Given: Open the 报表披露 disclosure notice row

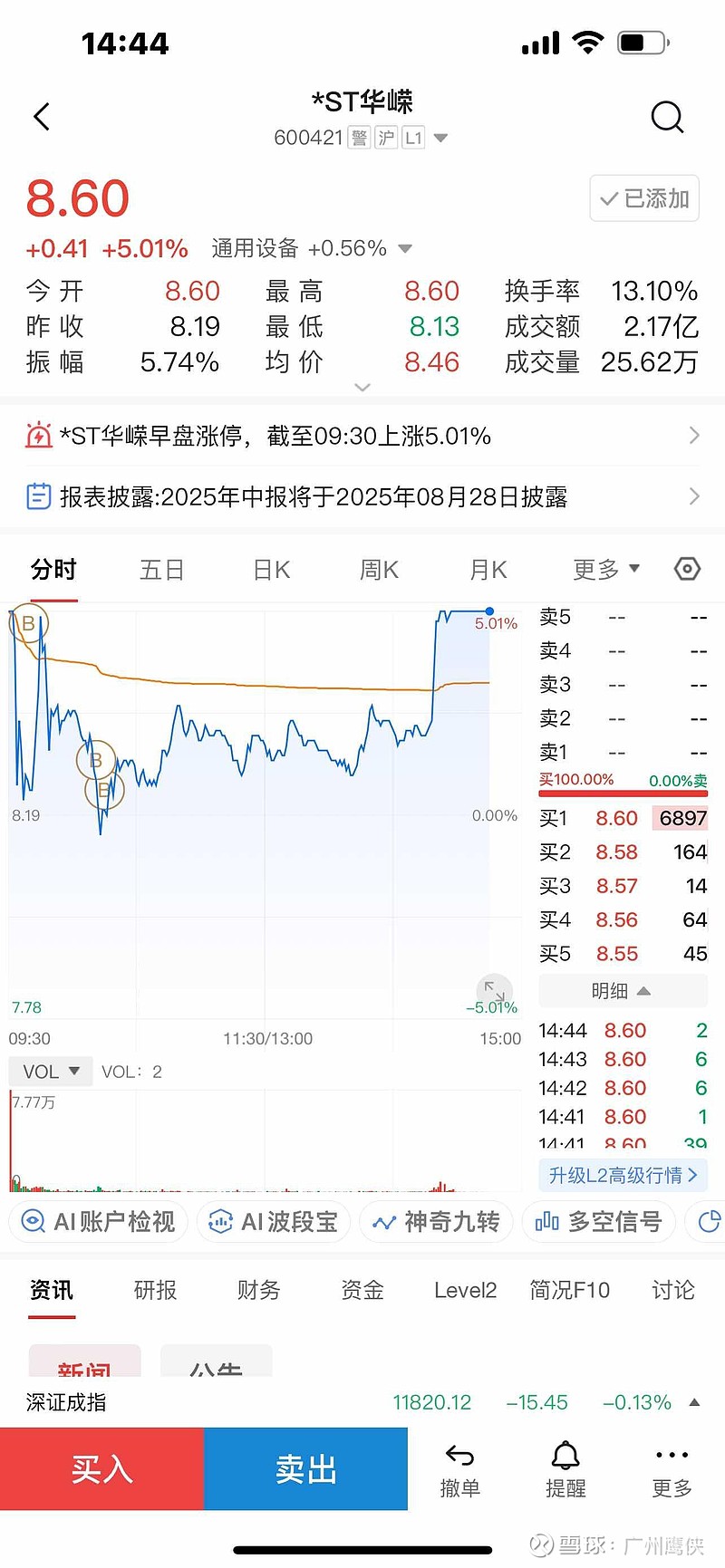Looking at the screenshot, I should [x=362, y=496].
